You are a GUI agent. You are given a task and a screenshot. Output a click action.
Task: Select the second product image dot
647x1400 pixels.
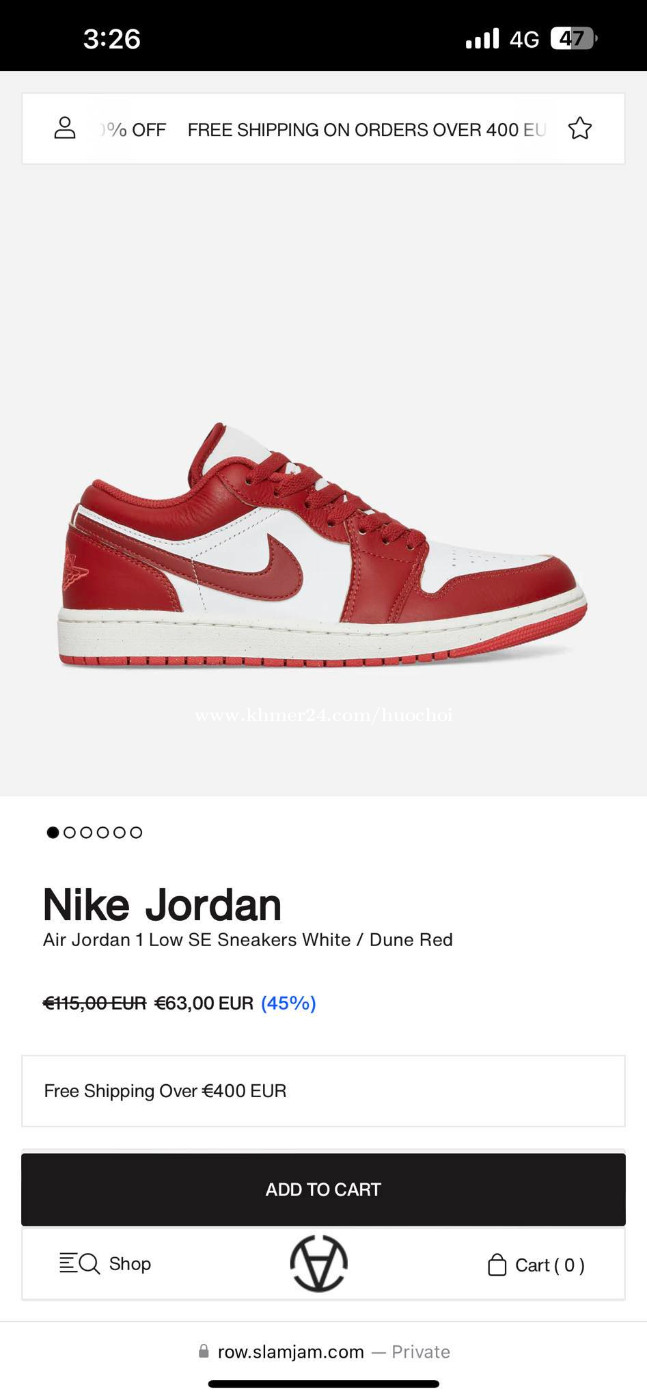[x=70, y=832]
